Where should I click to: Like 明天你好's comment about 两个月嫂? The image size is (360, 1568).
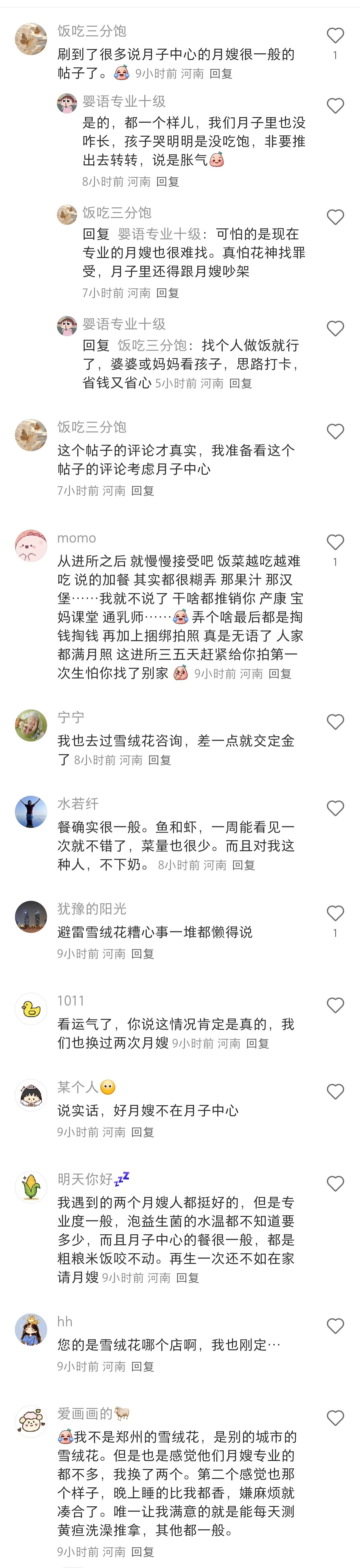335,1183
